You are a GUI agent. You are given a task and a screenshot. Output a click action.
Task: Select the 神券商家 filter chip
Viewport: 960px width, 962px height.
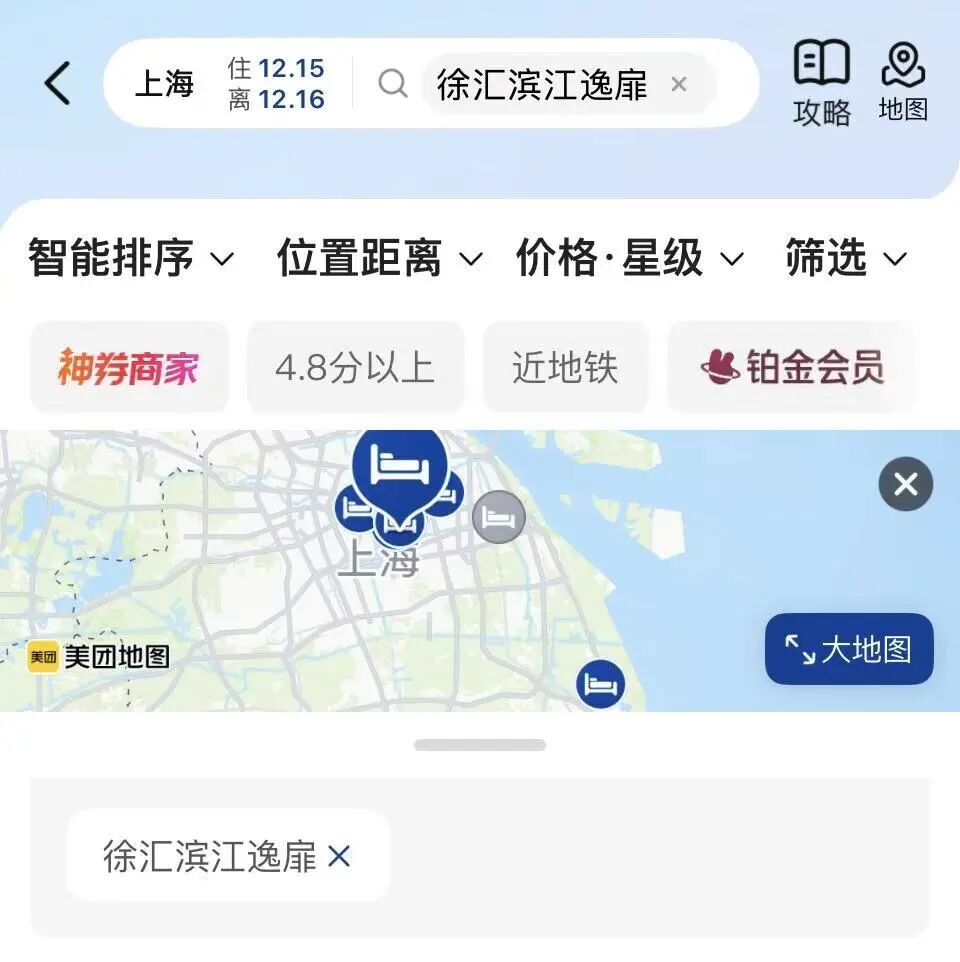(x=129, y=368)
